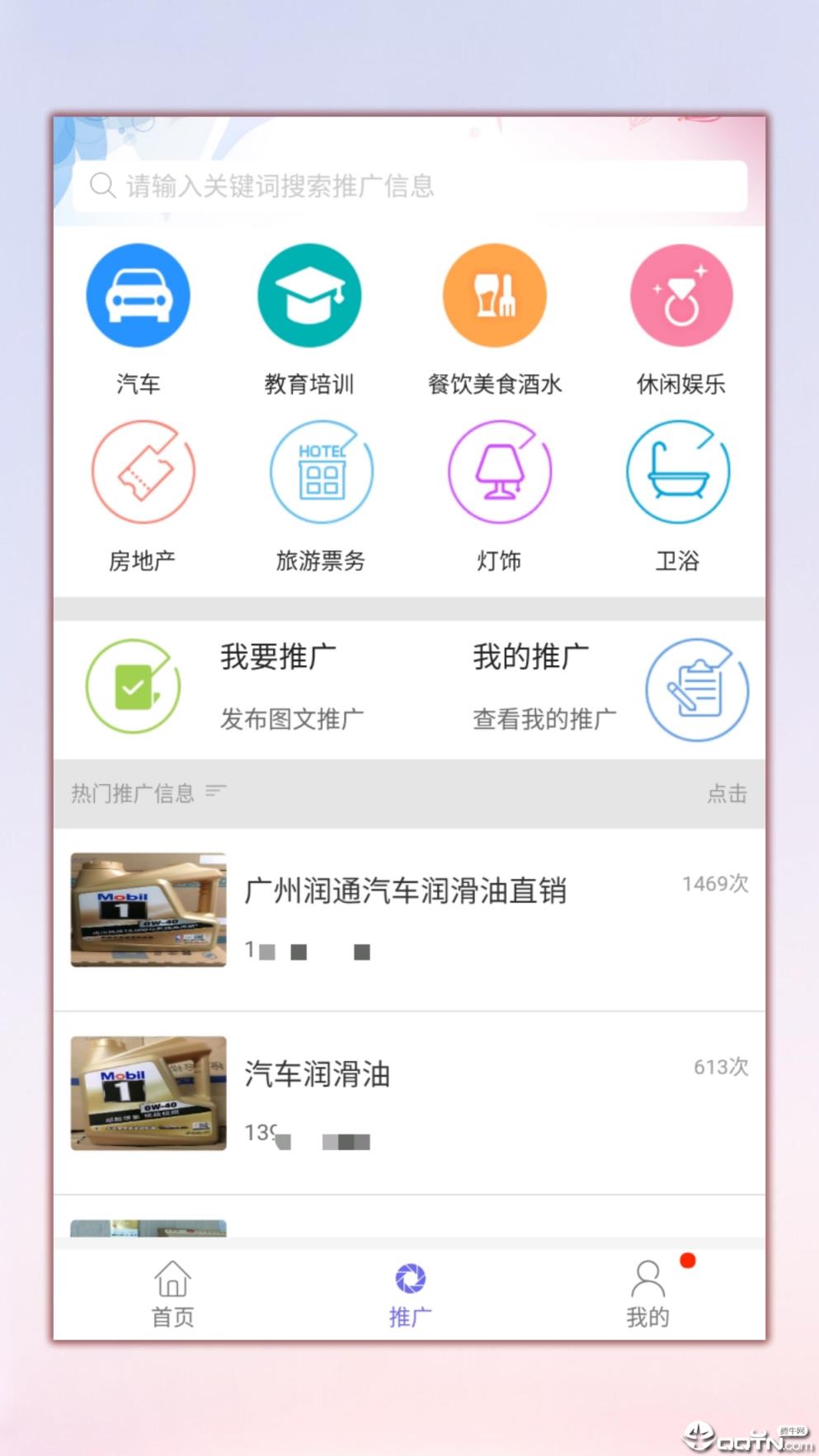The height and width of the screenshot is (1456, 819).
Task: Select the 灯饰 lamp category icon
Action: point(499,472)
